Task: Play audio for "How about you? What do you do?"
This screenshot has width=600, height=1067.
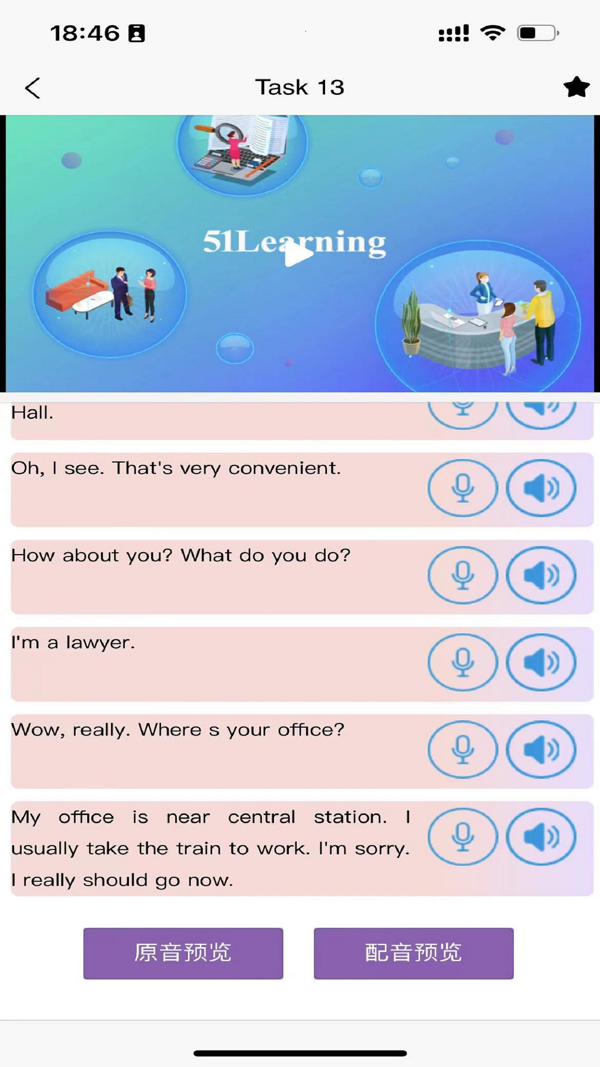Action: tap(541, 575)
